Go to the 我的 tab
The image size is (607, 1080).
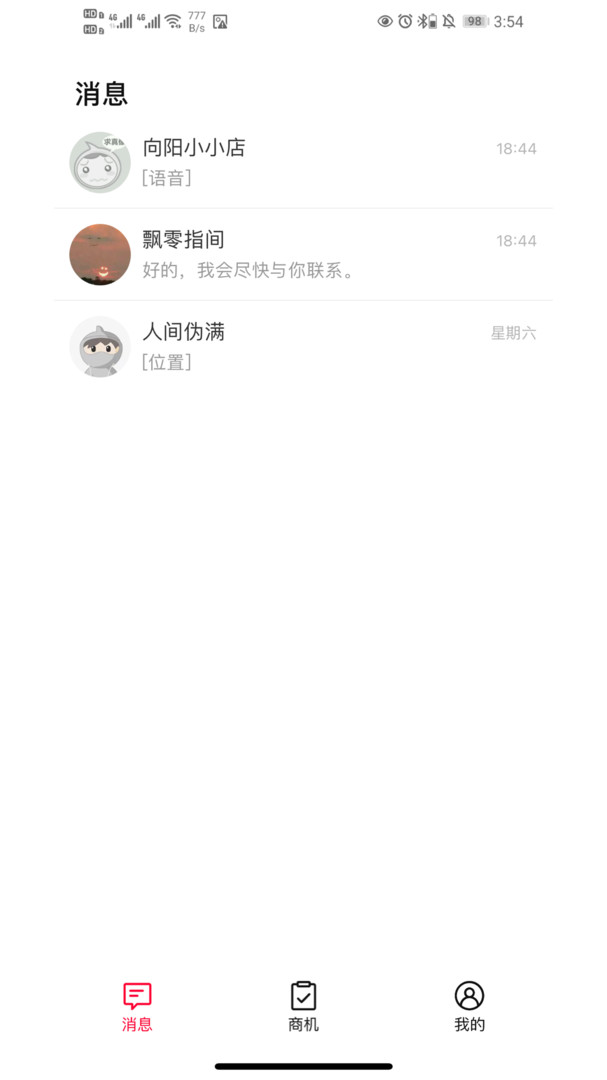click(x=469, y=1006)
